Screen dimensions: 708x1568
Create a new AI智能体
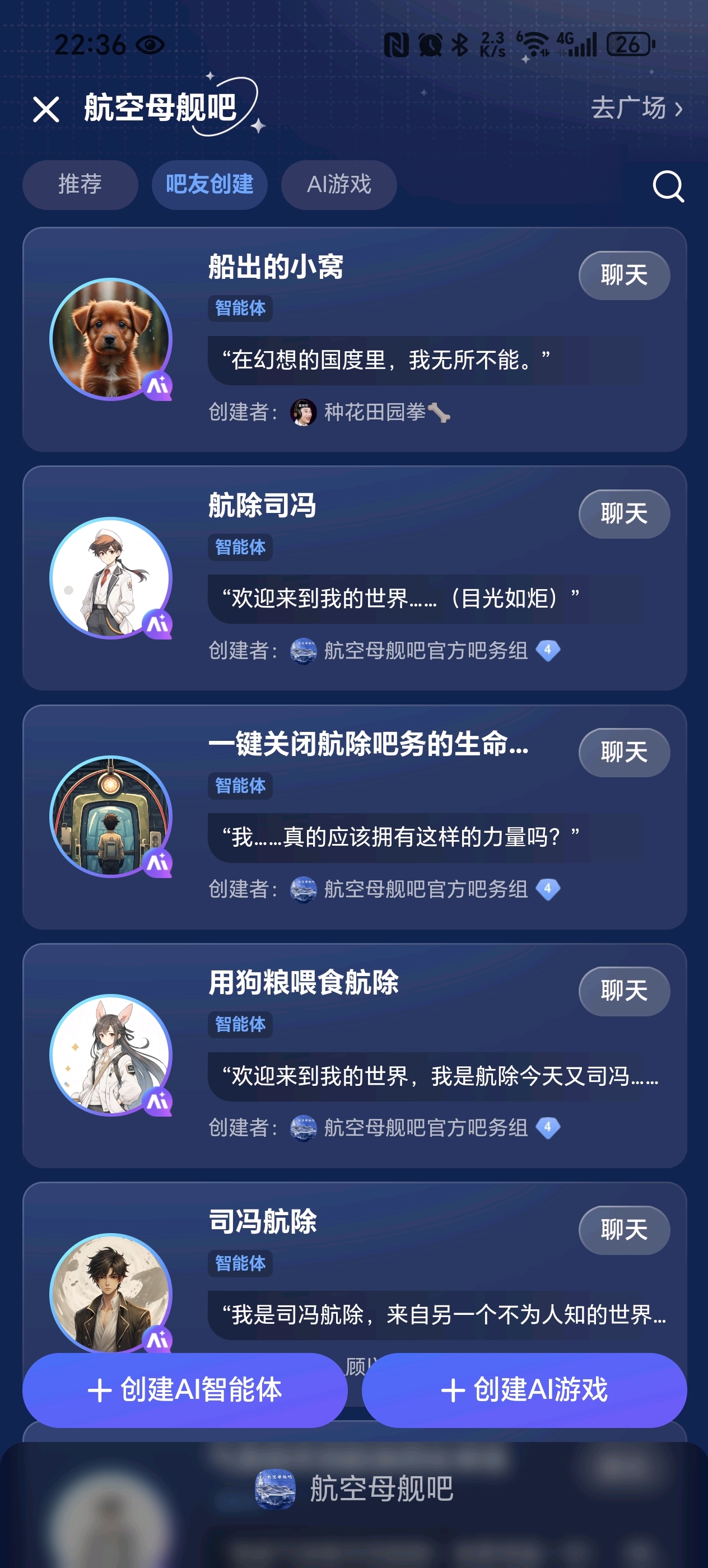(x=185, y=1390)
